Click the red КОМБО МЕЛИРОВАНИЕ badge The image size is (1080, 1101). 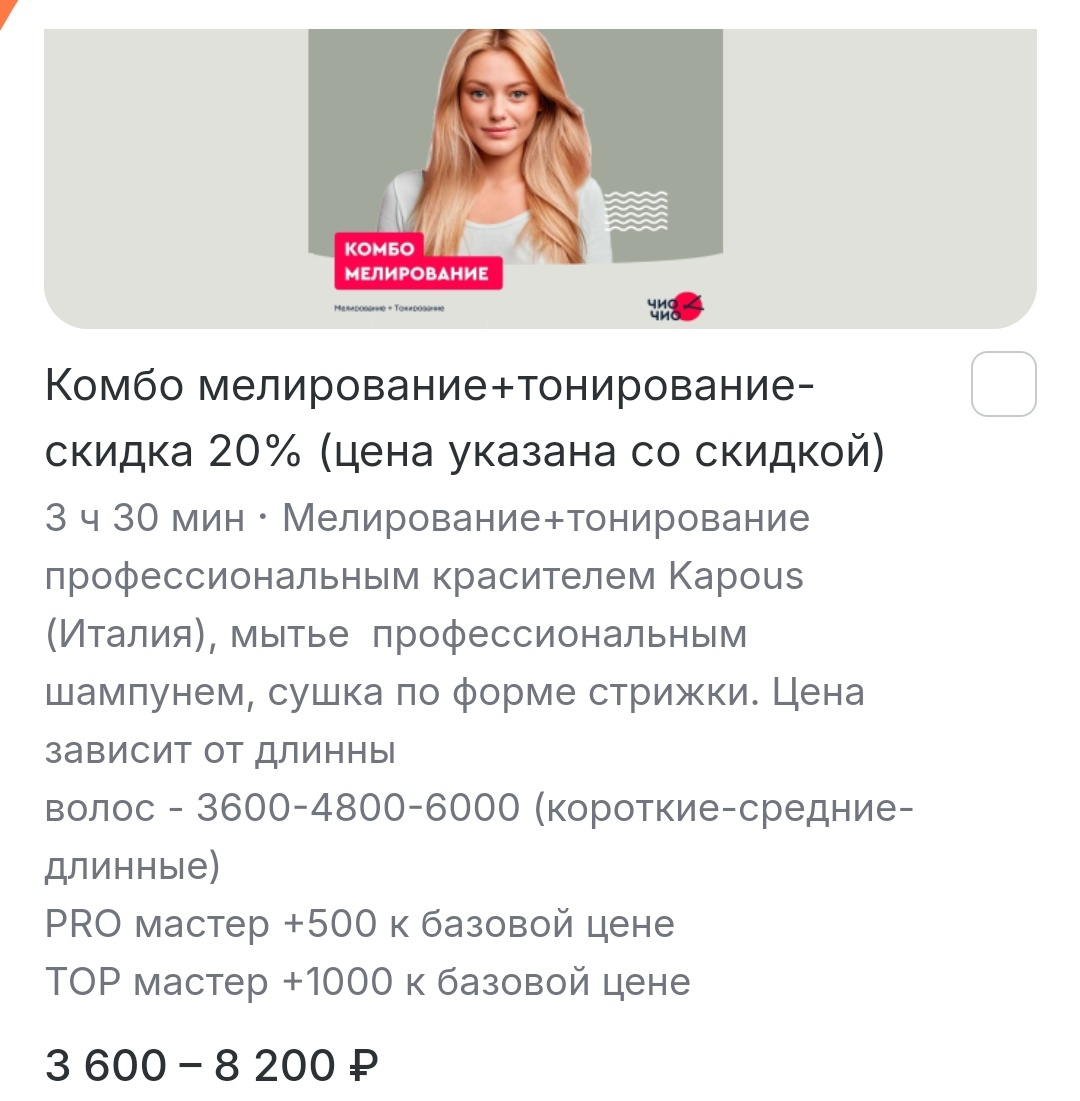418,263
